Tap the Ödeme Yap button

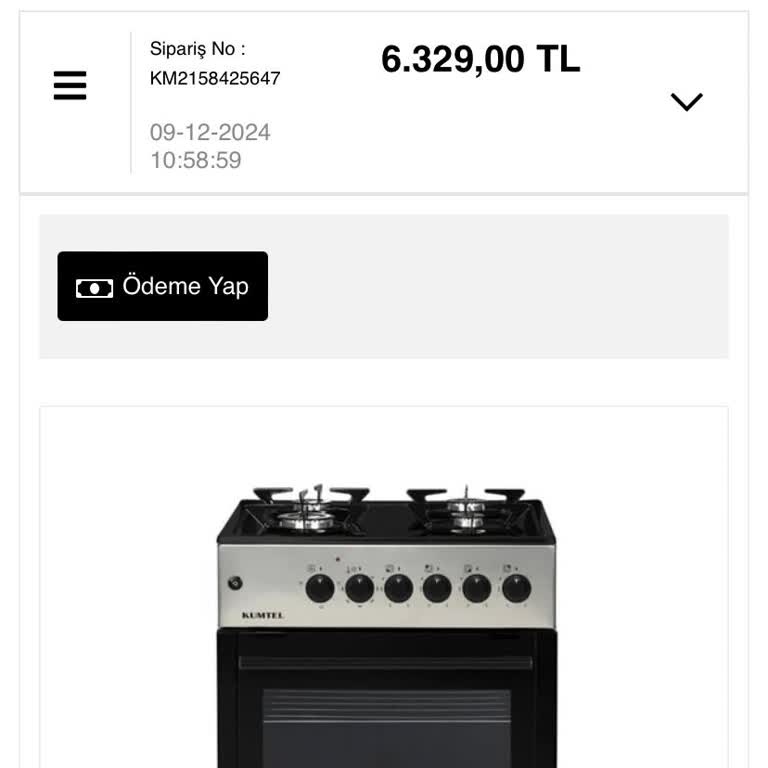tap(163, 286)
